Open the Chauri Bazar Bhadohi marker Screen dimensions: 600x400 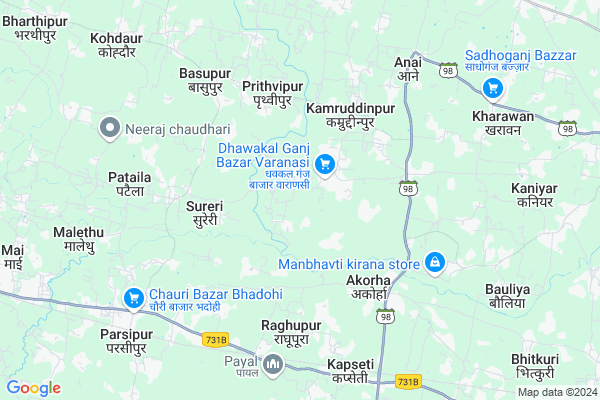coord(134,297)
